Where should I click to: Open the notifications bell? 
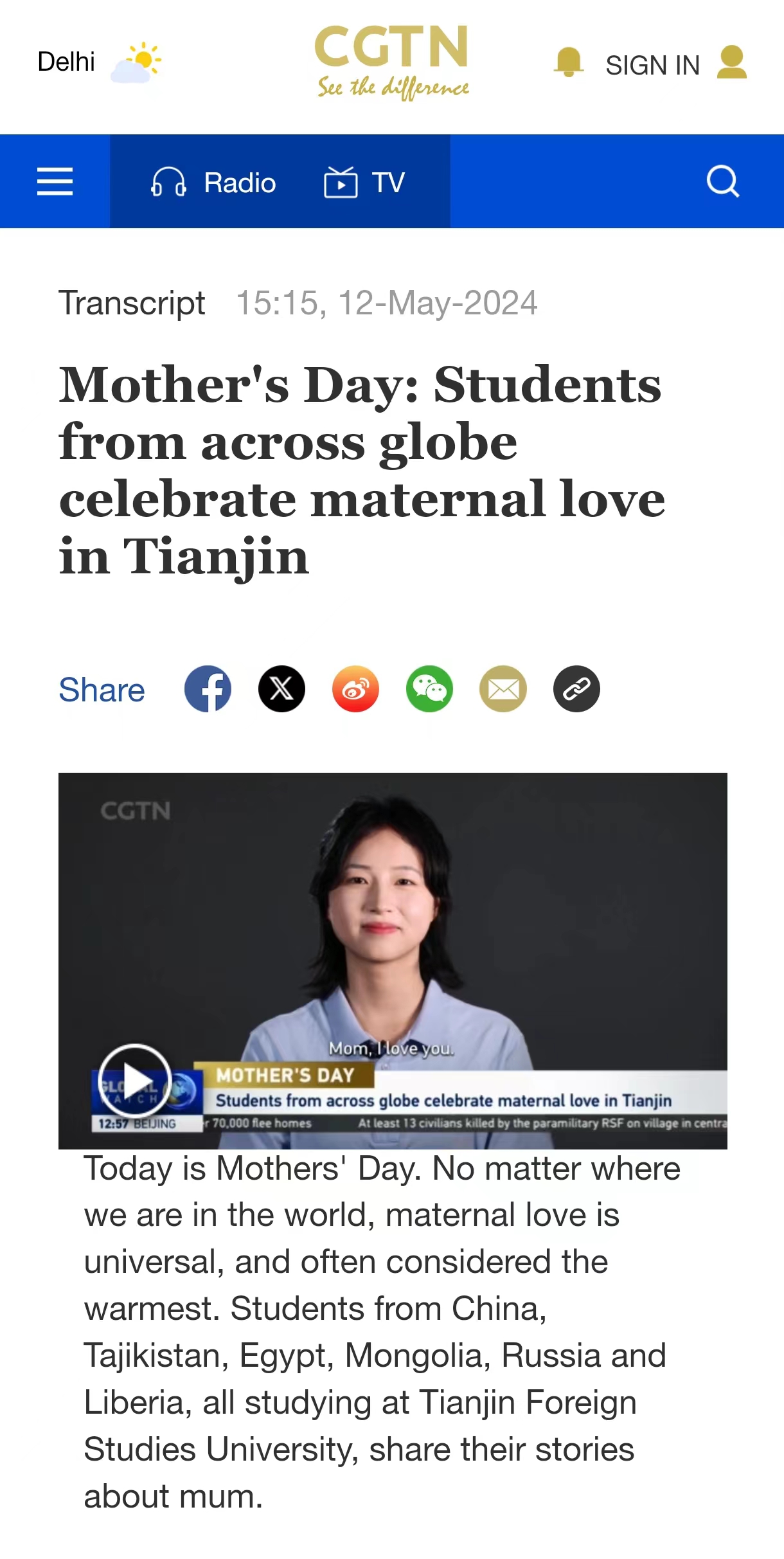tap(568, 62)
